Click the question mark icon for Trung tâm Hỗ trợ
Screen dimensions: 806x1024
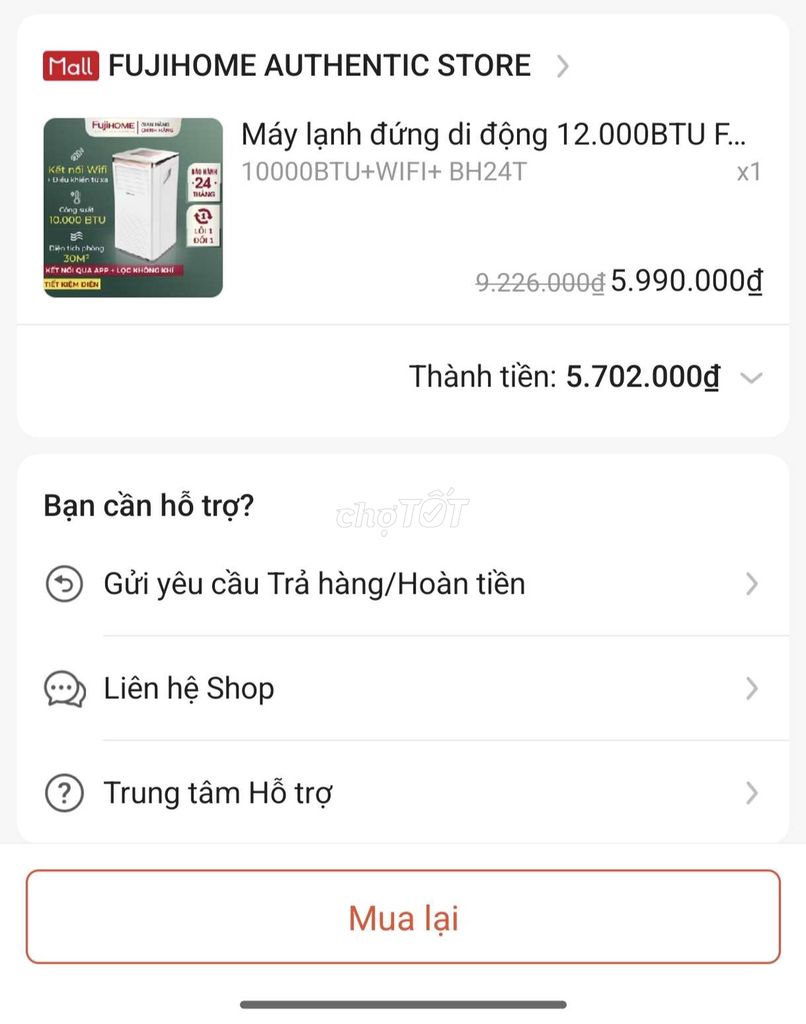63,792
